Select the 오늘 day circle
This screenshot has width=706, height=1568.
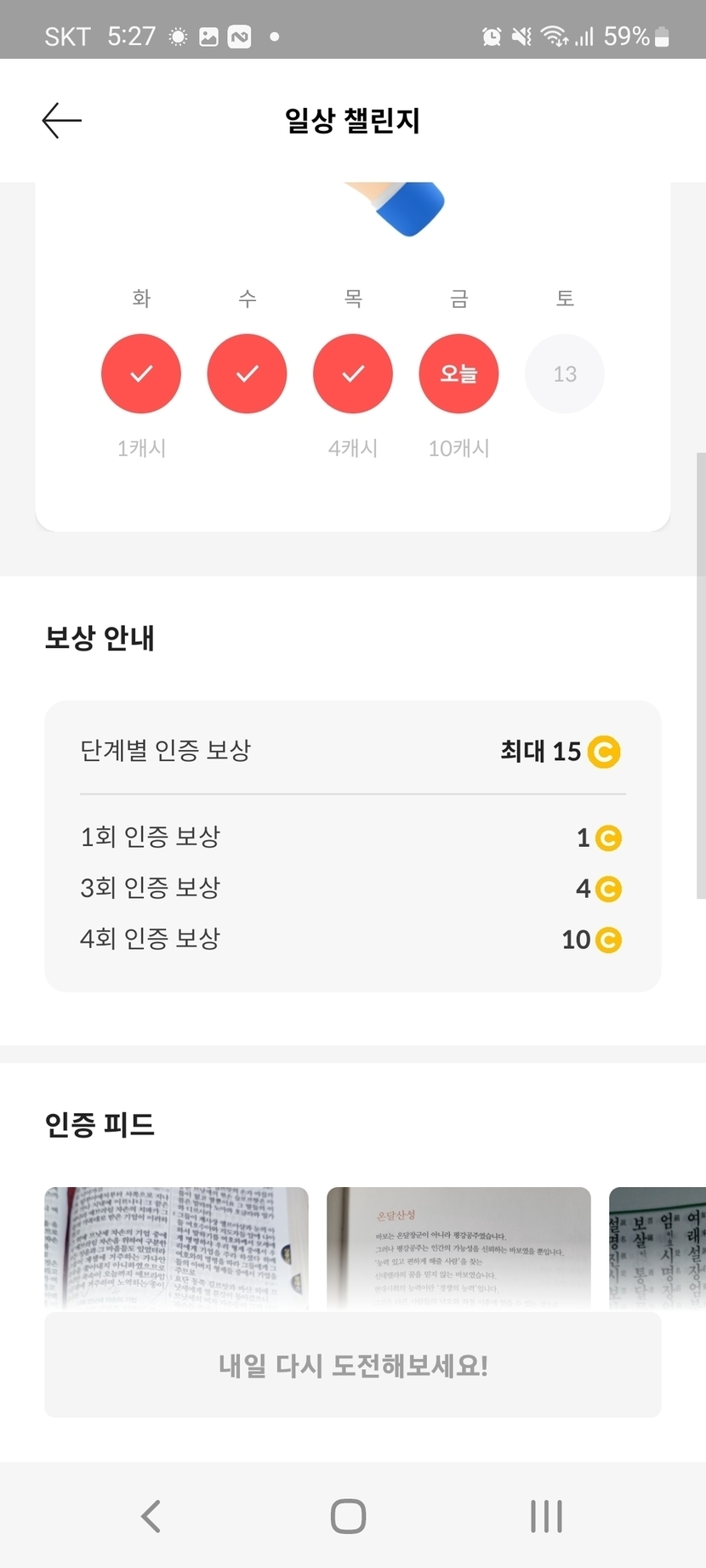[458, 373]
